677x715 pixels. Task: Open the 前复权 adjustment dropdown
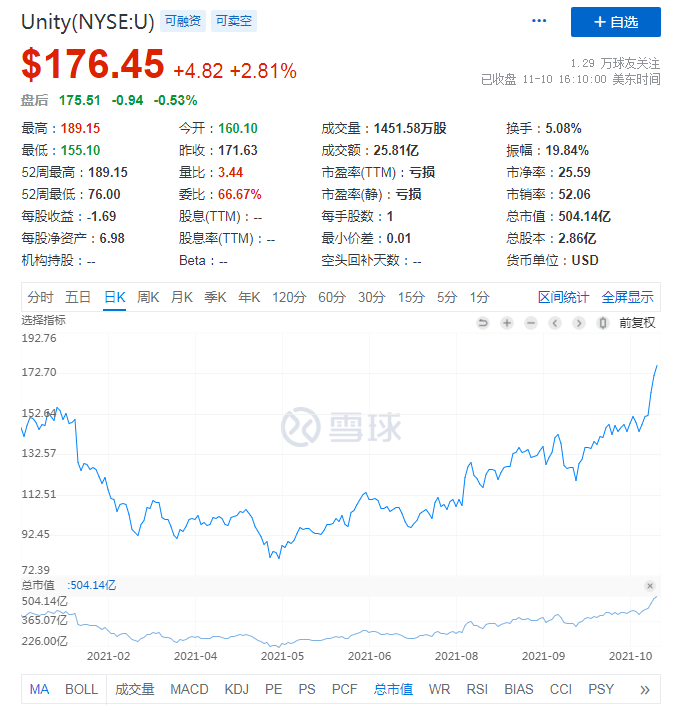pyautogui.click(x=637, y=323)
